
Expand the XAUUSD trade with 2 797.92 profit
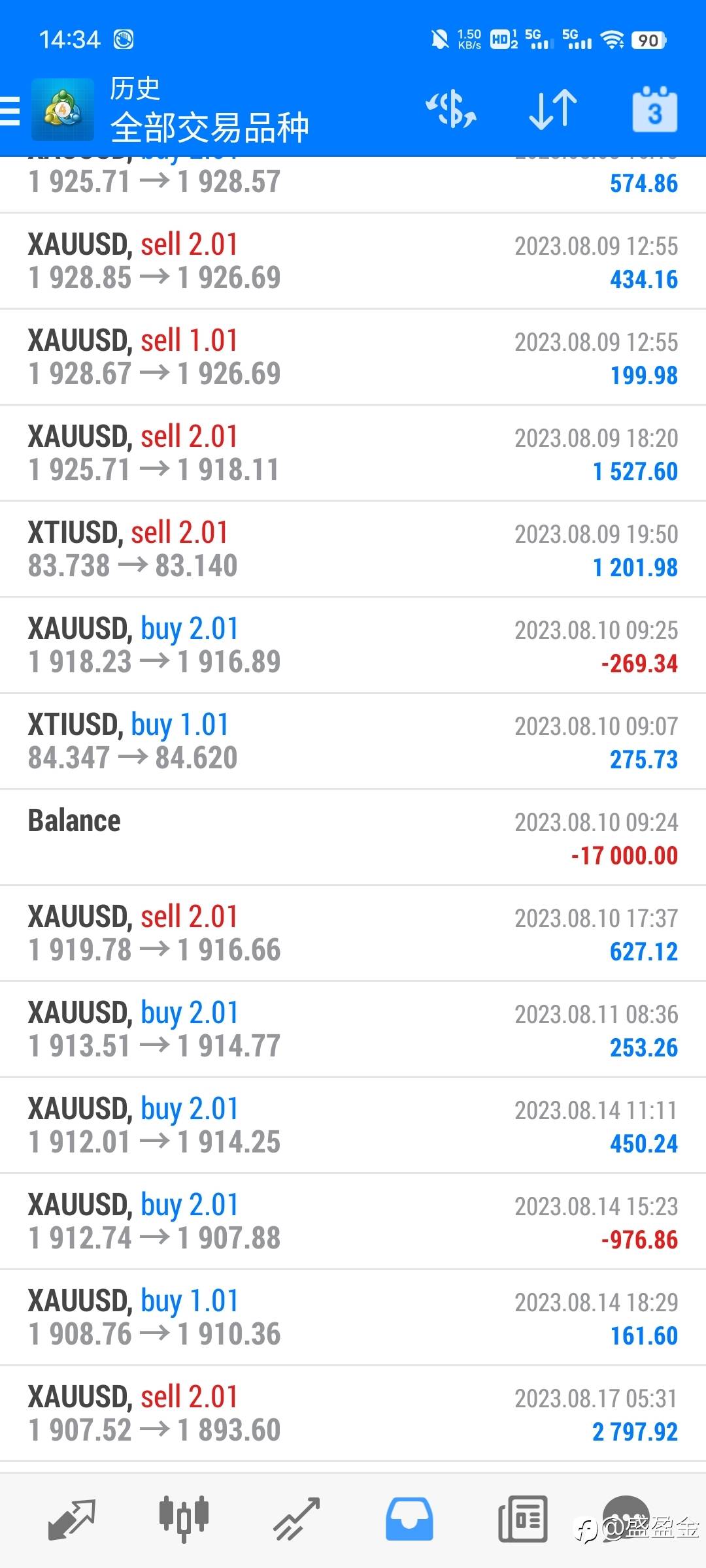(353, 1414)
